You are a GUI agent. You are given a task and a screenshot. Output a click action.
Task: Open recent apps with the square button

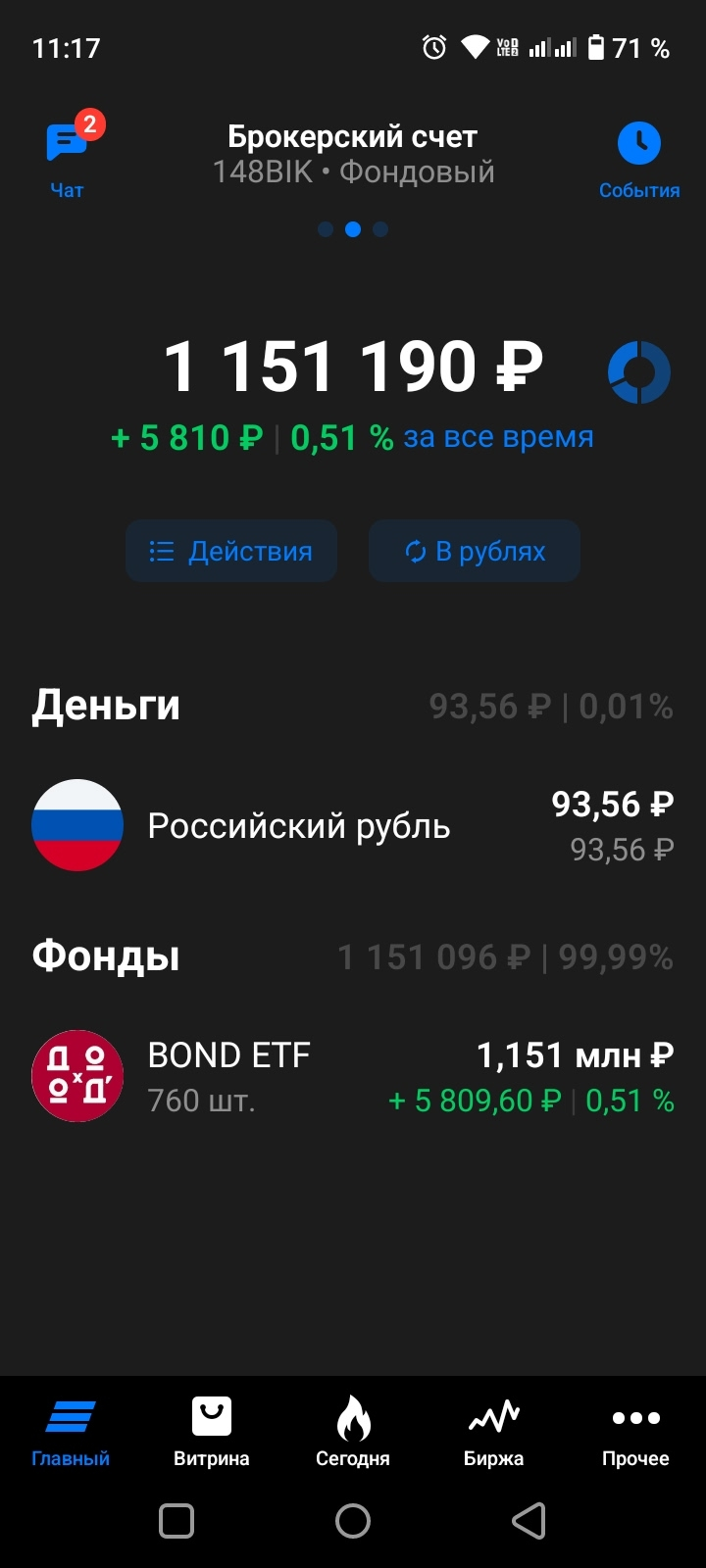pyautogui.click(x=176, y=1521)
